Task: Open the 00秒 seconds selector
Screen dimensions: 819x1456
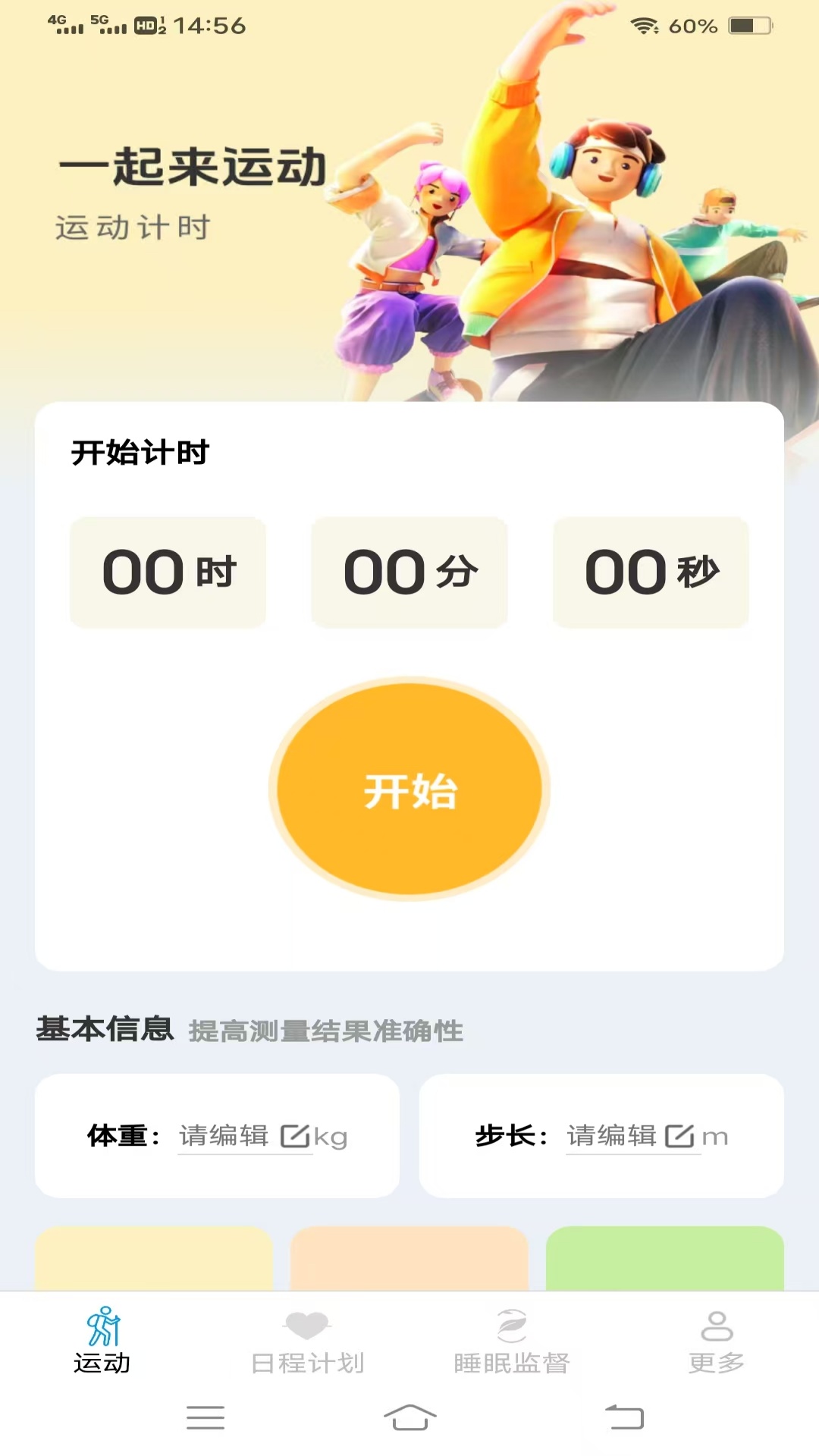Action: [x=650, y=574]
